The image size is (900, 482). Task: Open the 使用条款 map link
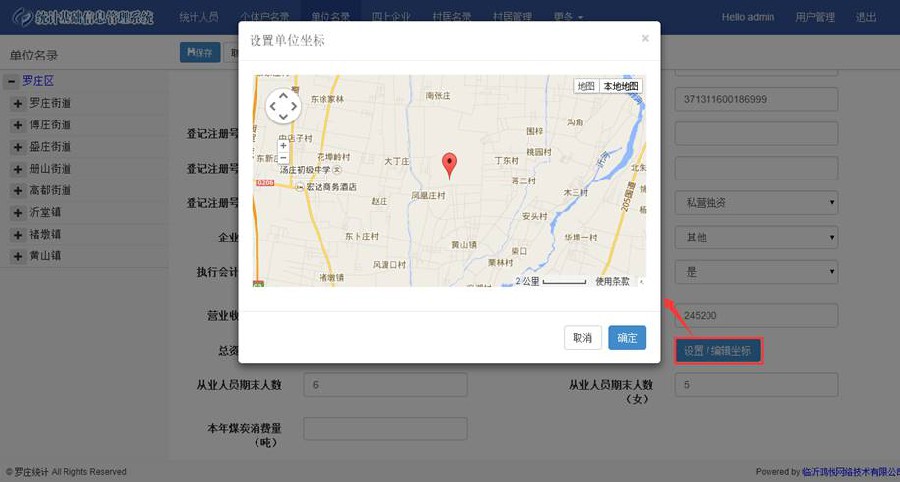(612, 281)
